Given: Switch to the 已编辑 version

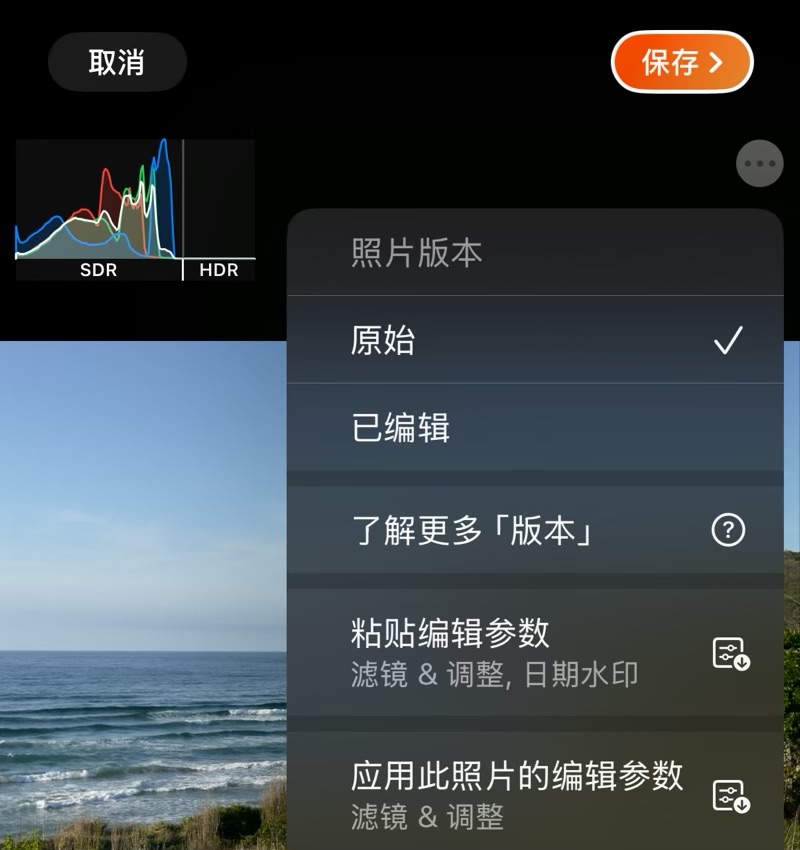Looking at the screenshot, I should click(534, 428).
